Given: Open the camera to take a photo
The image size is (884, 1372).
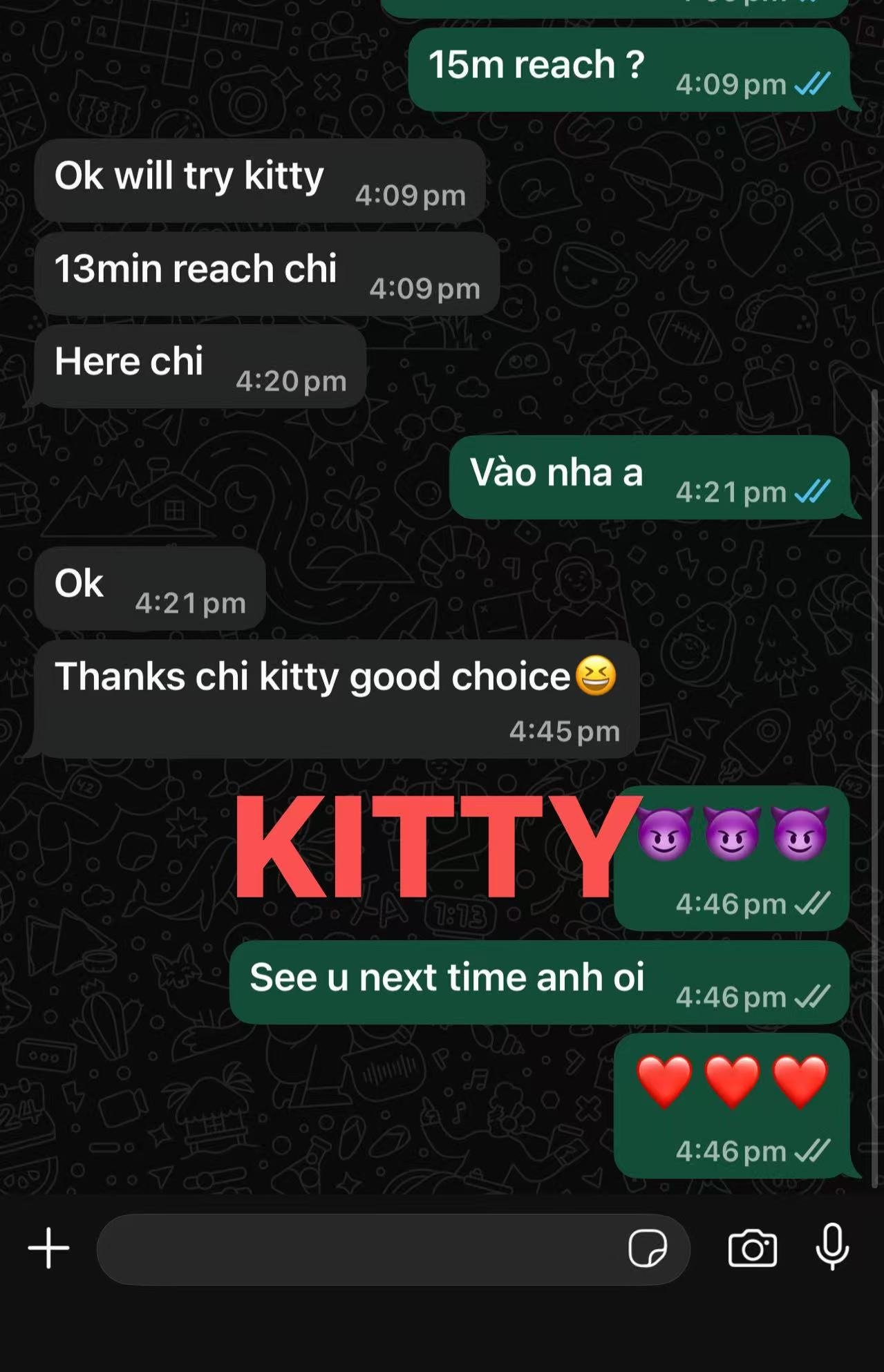Looking at the screenshot, I should tap(752, 1248).
